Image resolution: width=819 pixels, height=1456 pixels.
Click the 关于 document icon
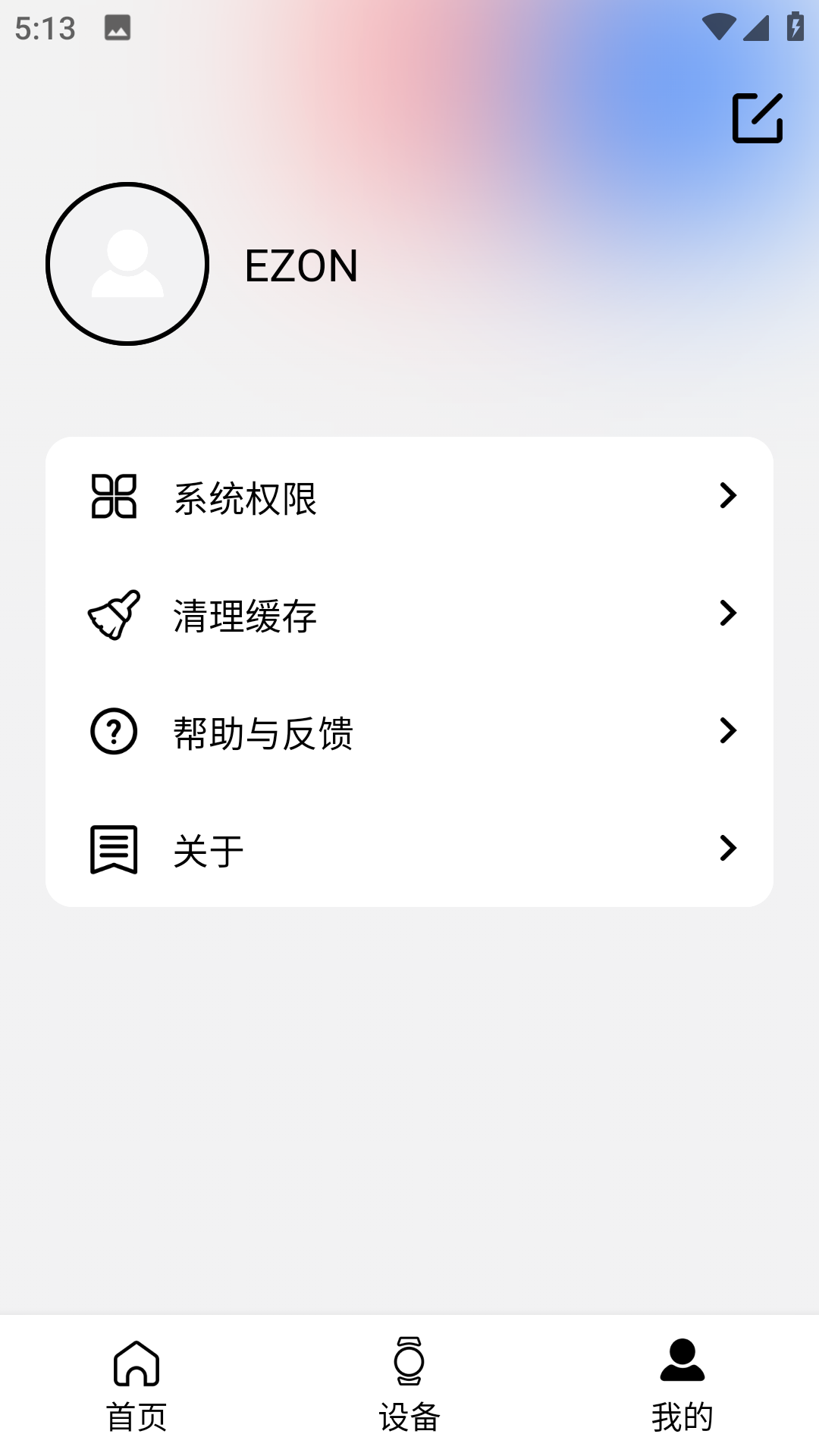coord(114,849)
